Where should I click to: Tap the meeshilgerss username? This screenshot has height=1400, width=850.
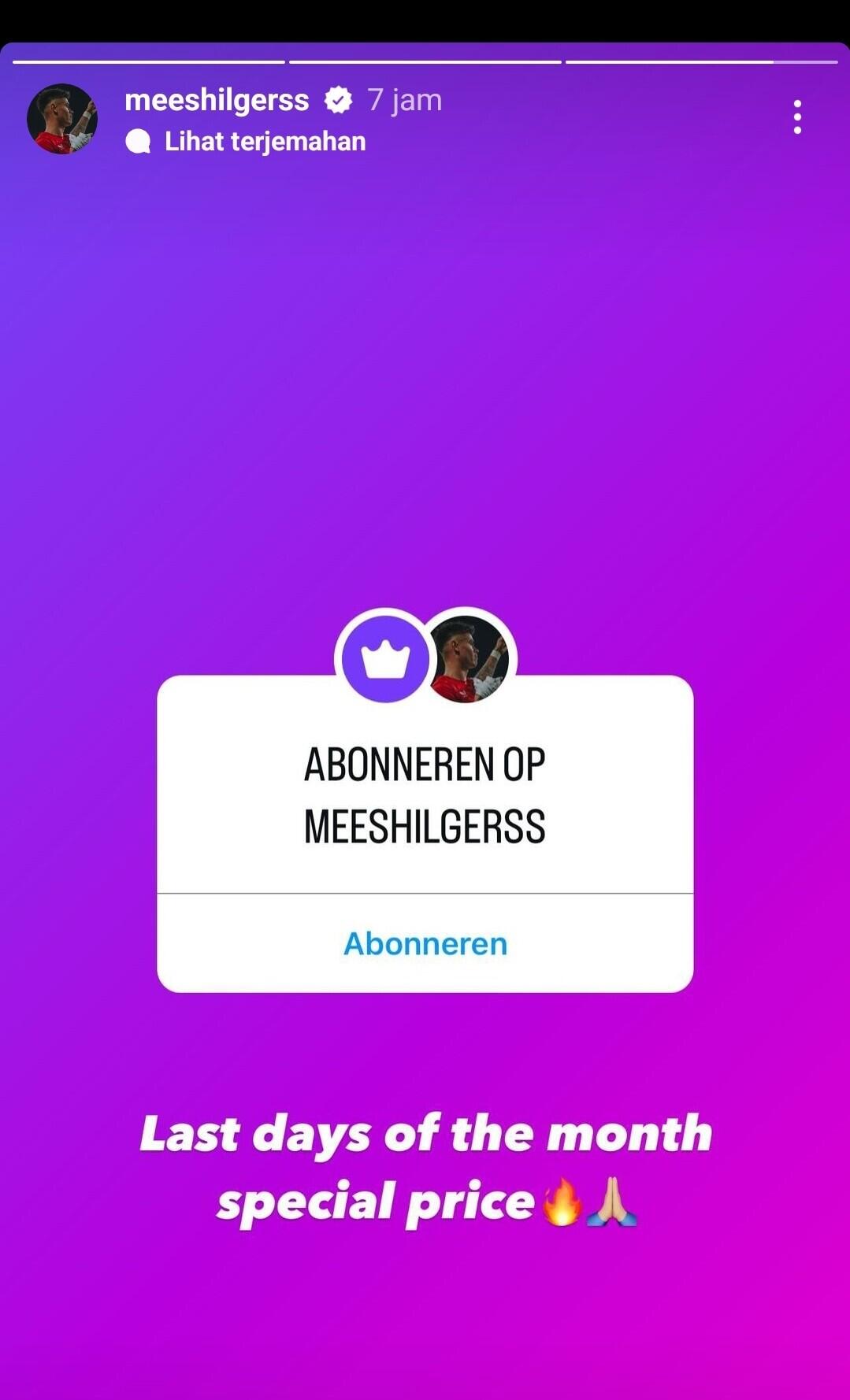click(217, 100)
